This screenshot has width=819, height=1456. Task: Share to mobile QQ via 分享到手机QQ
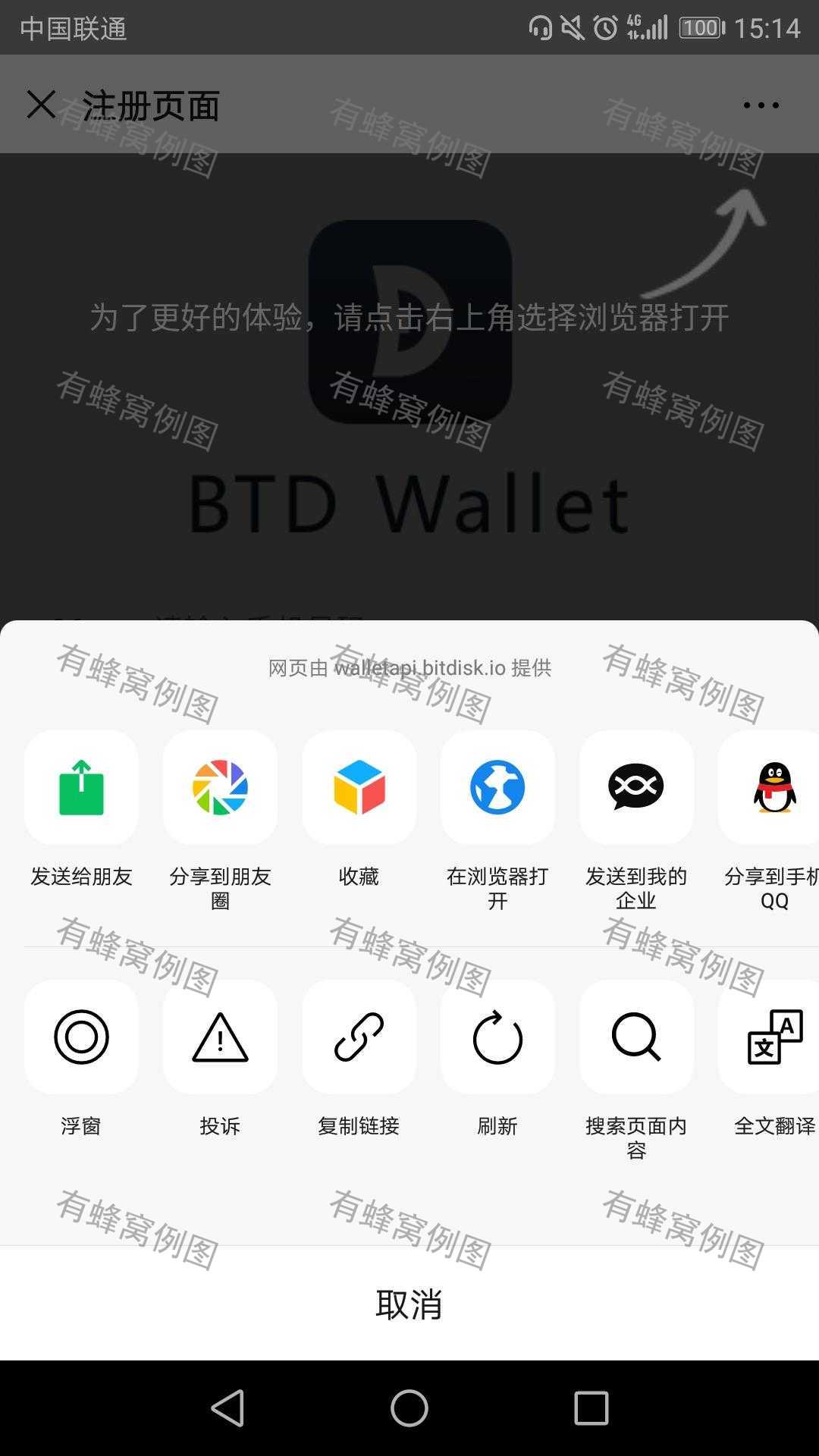coord(773,787)
